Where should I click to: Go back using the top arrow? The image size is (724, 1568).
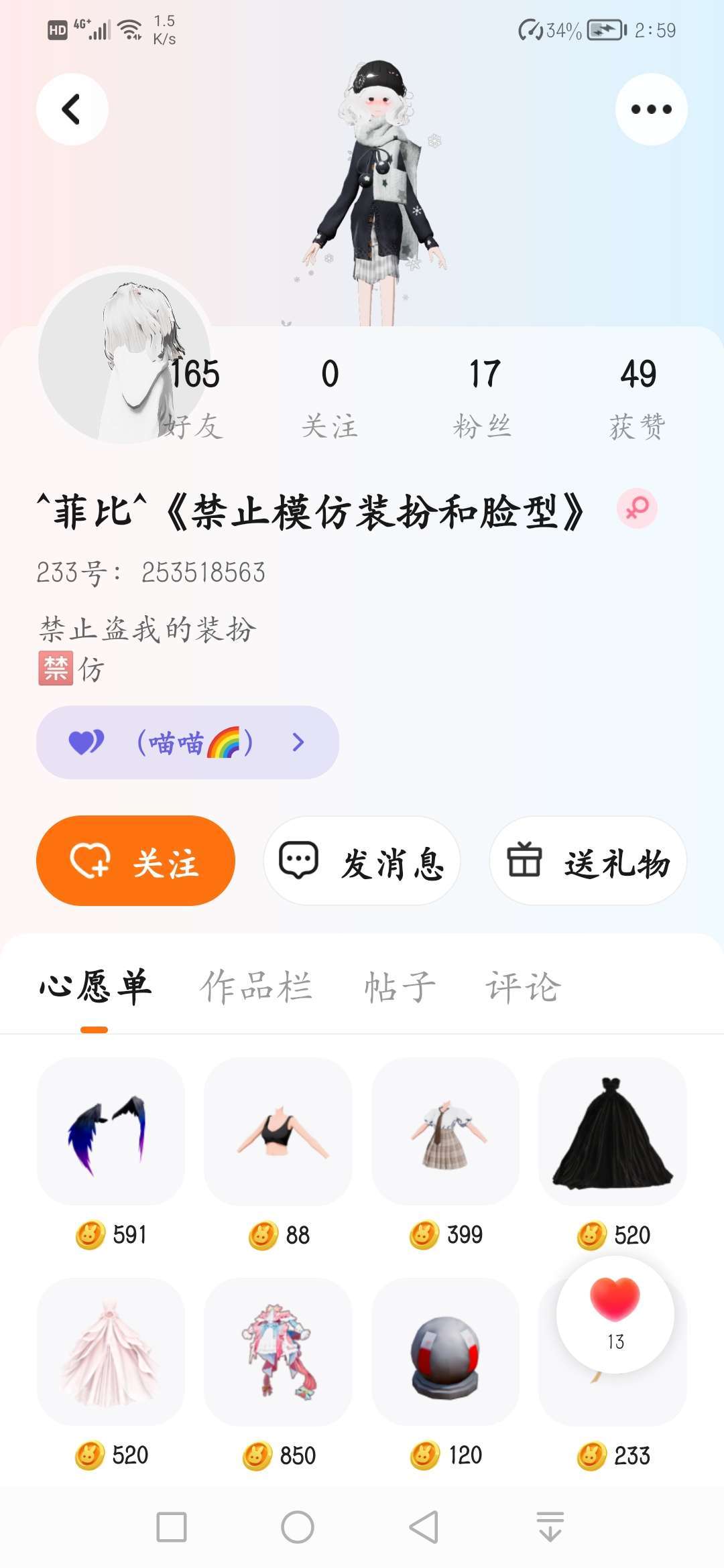[x=72, y=109]
